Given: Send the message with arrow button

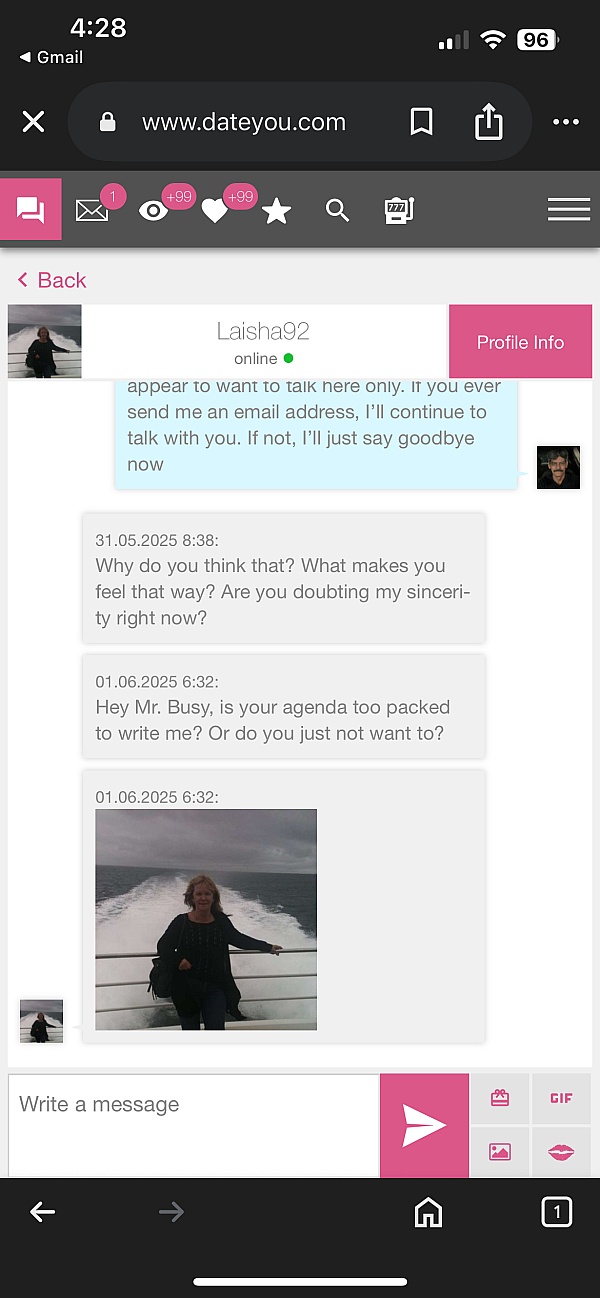Looking at the screenshot, I should [x=424, y=1126].
